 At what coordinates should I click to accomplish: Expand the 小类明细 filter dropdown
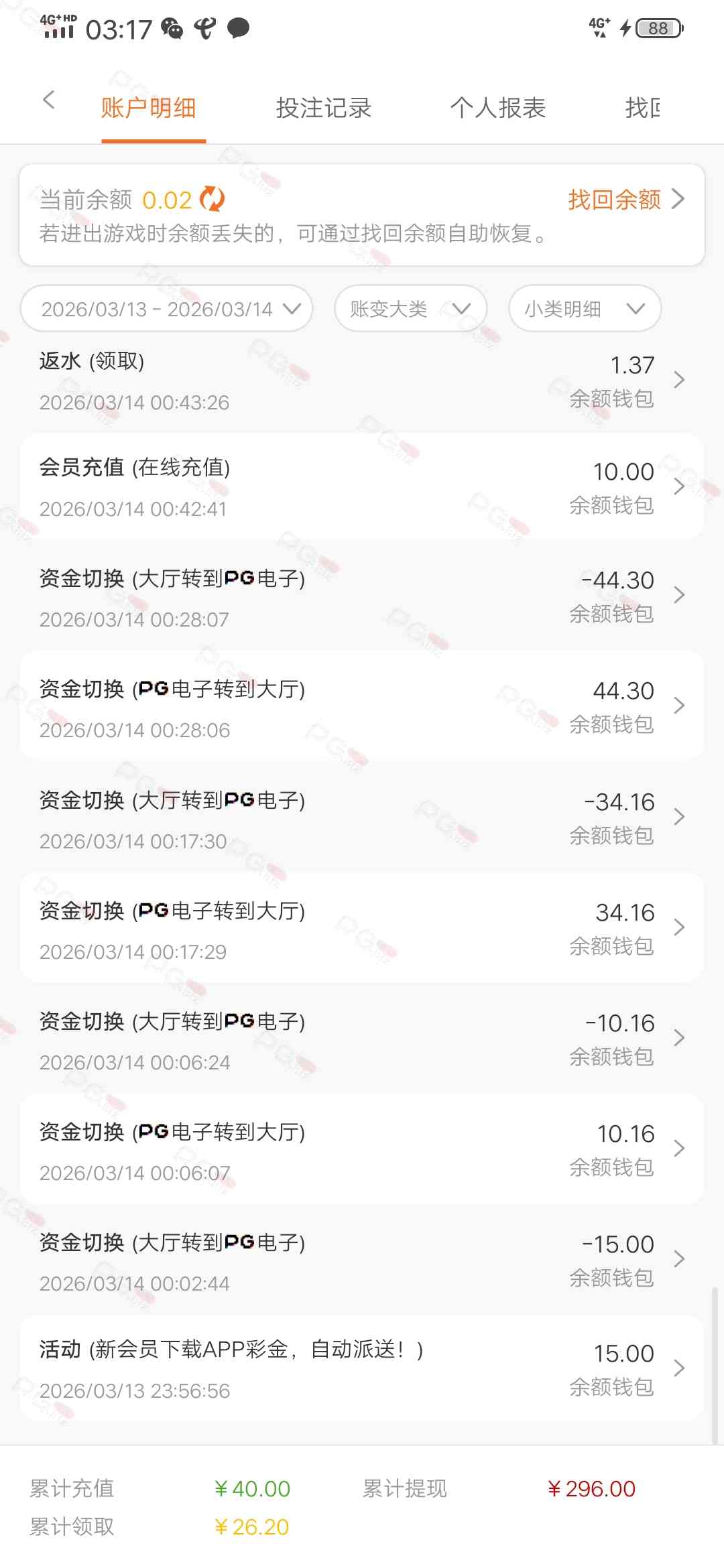[585, 309]
